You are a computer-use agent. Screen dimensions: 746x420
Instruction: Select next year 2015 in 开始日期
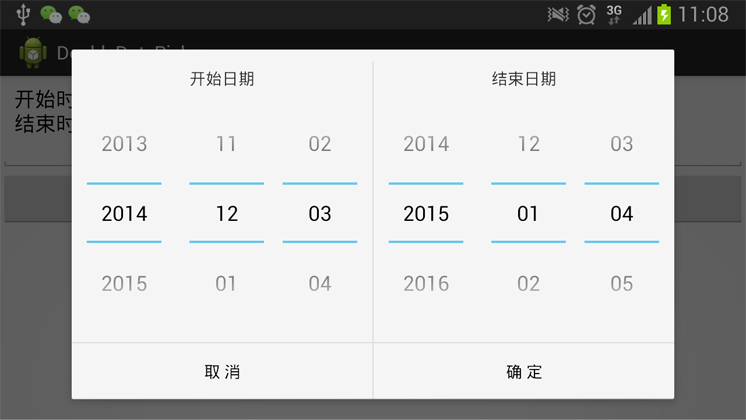point(124,284)
